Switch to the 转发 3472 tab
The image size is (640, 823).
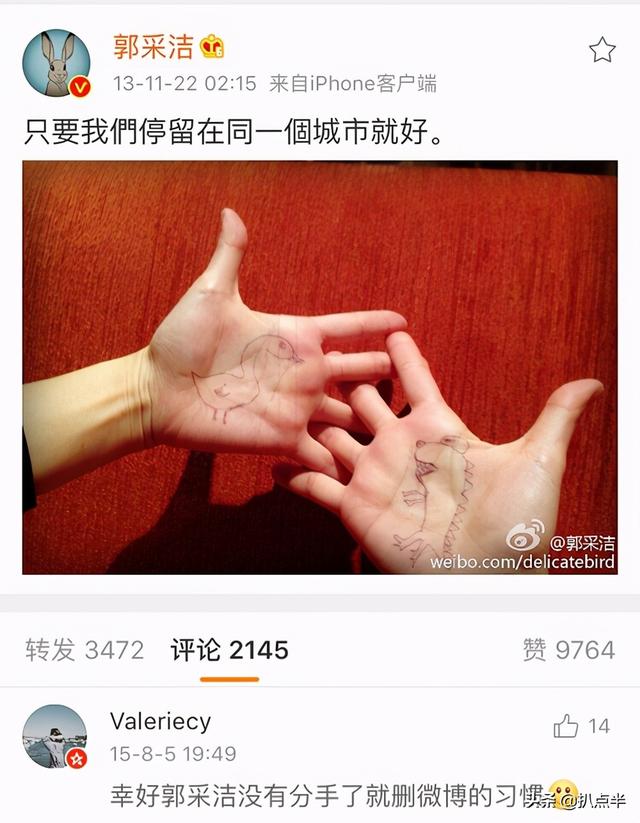coord(85,650)
